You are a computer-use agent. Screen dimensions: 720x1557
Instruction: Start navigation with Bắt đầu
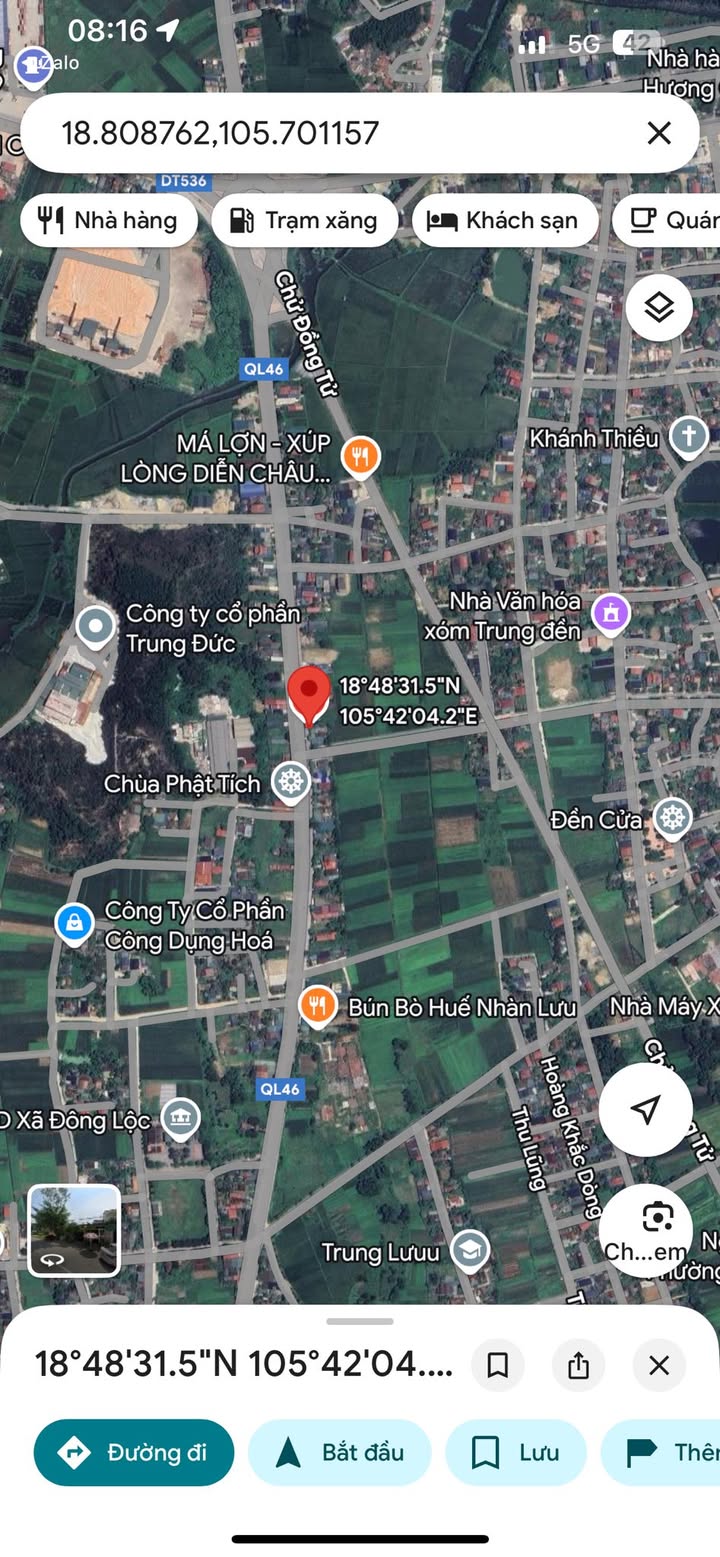pyautogui.click(x=339, y=1452)
